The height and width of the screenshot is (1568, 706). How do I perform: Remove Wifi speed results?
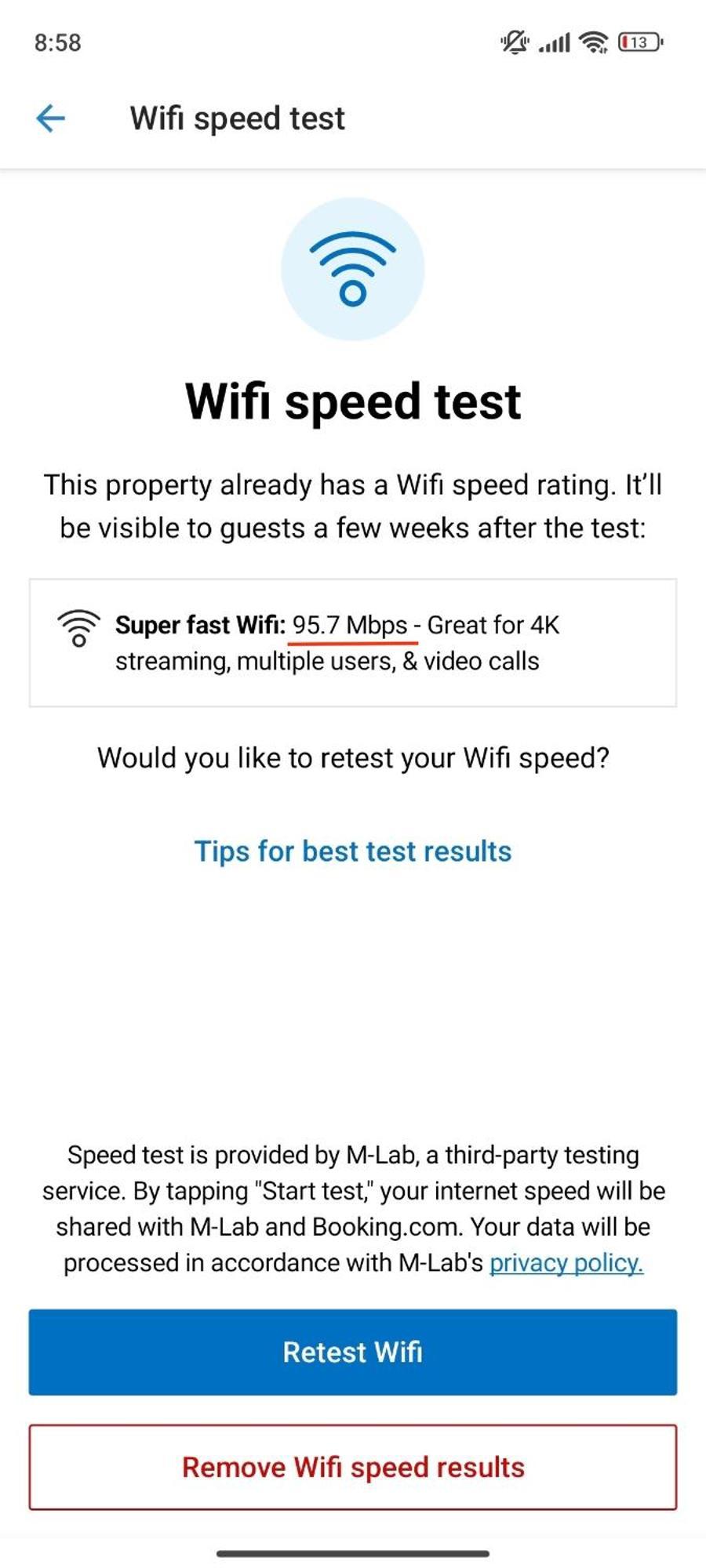[x=353, y=1468]
